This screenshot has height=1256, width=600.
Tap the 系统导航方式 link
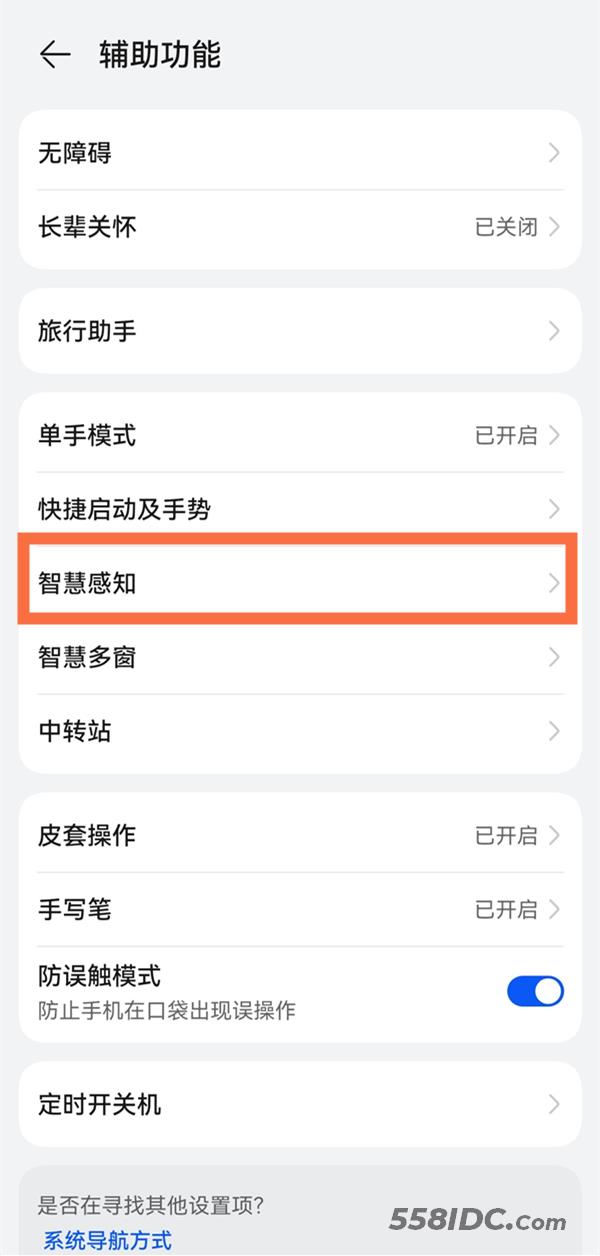click(107, 1241)
